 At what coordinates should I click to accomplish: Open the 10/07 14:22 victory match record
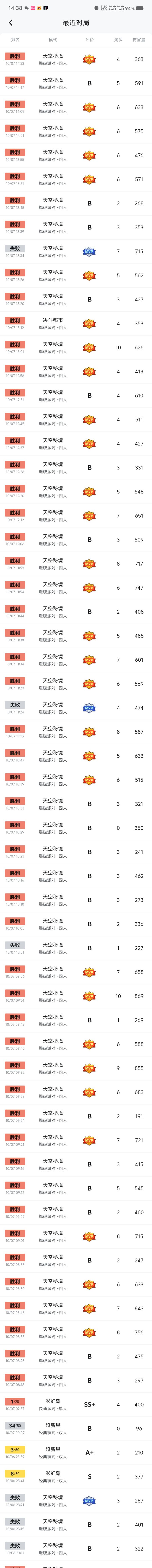76,59
